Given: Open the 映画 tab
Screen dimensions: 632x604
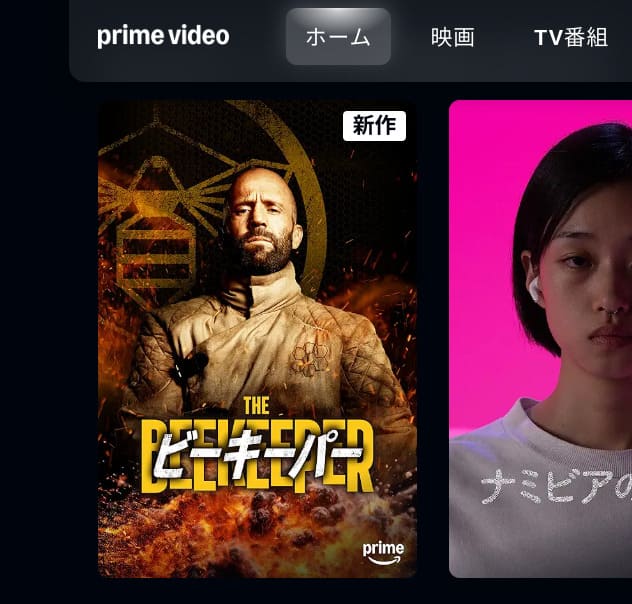Looking at the screenshot, I should pyautogui.click(x=452, y=38).
